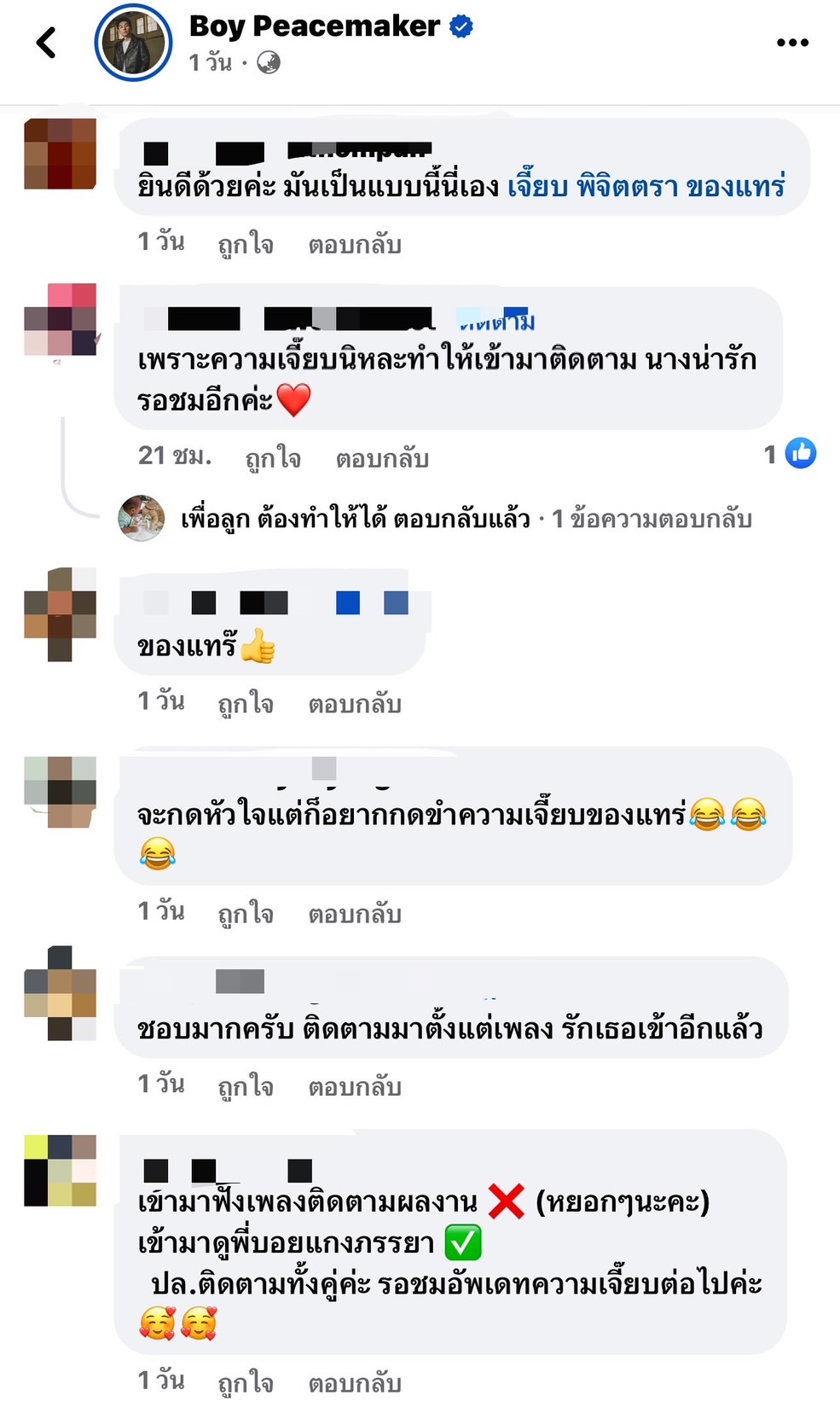This screenshot has height=1419, width=840.
Task: Open the blue tag เจี๊ยบ พิจิตตรา ของแท้
Action: coord(646,185)
